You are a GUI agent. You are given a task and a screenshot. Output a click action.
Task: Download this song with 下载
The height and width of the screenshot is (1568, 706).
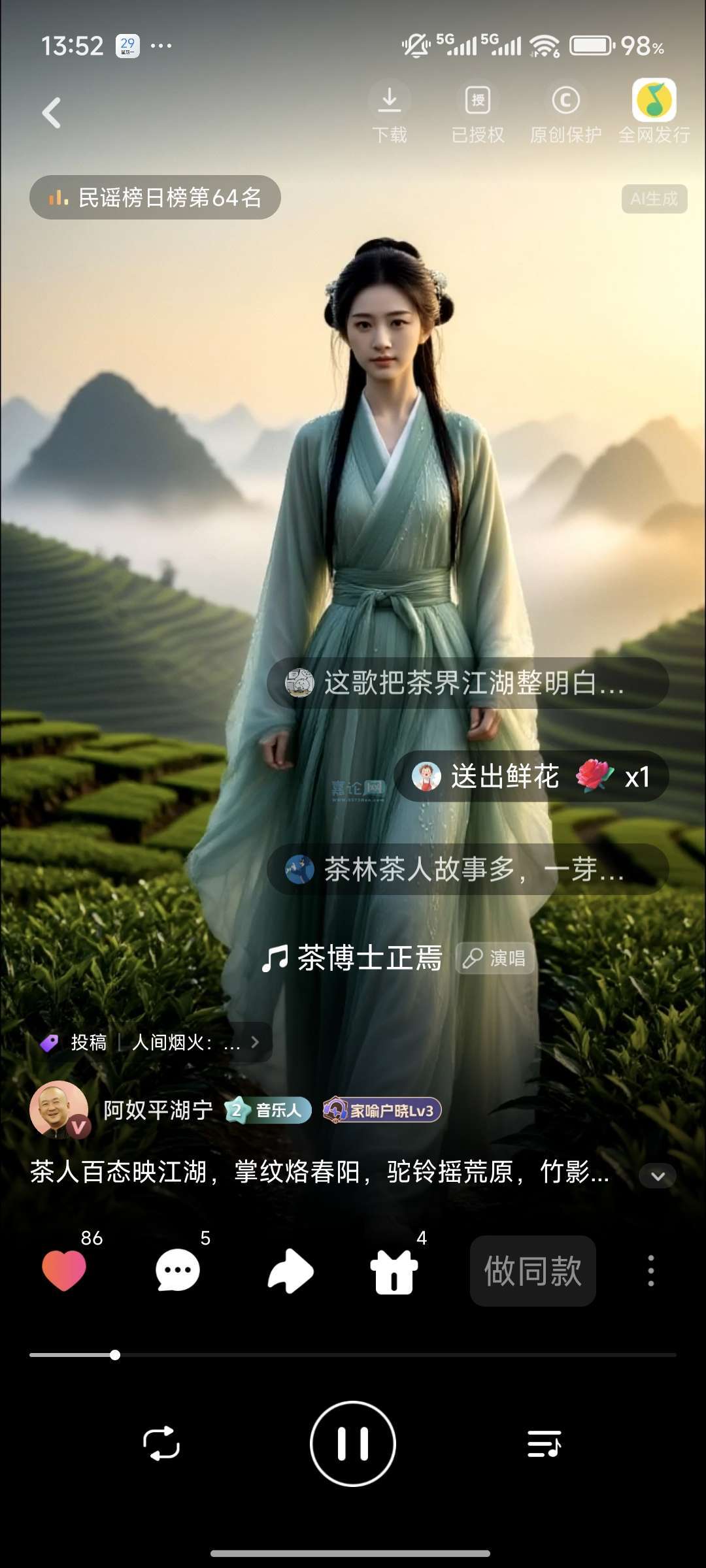(390, 112)
